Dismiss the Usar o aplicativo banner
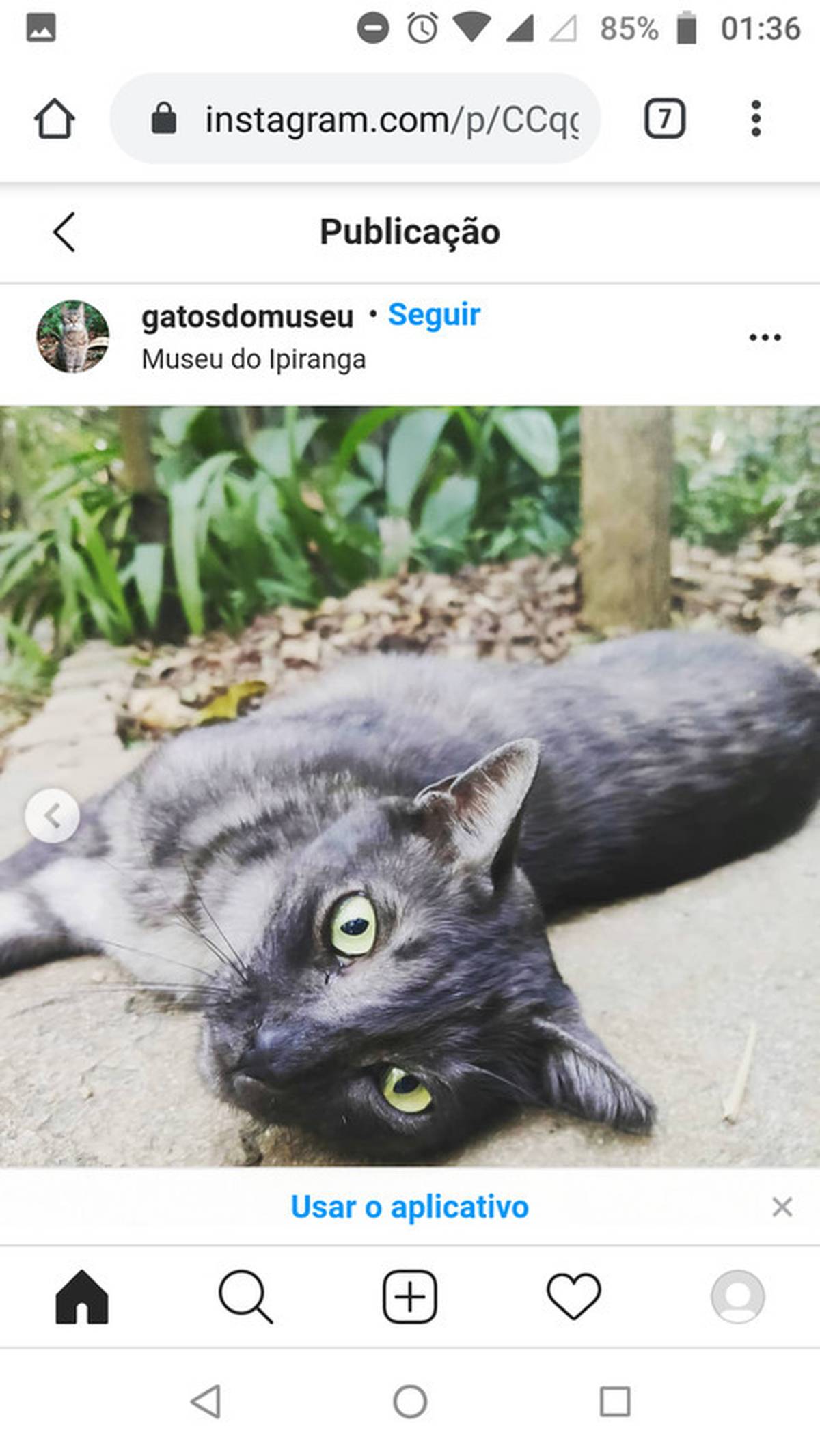The width and height of the screenshot is (820, 1456). click(x=782, y=1207)
